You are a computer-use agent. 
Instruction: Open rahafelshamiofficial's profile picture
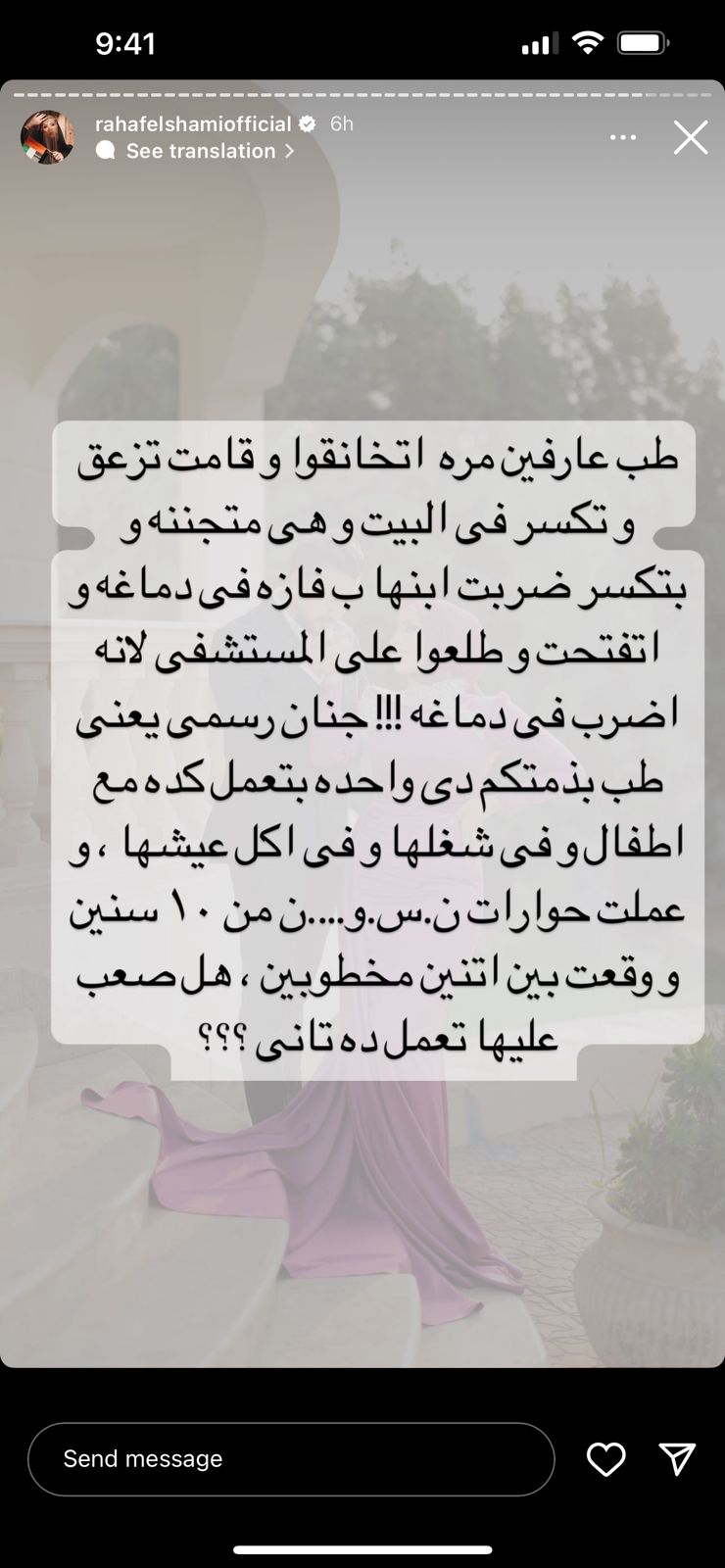click(x=47, y=137)
